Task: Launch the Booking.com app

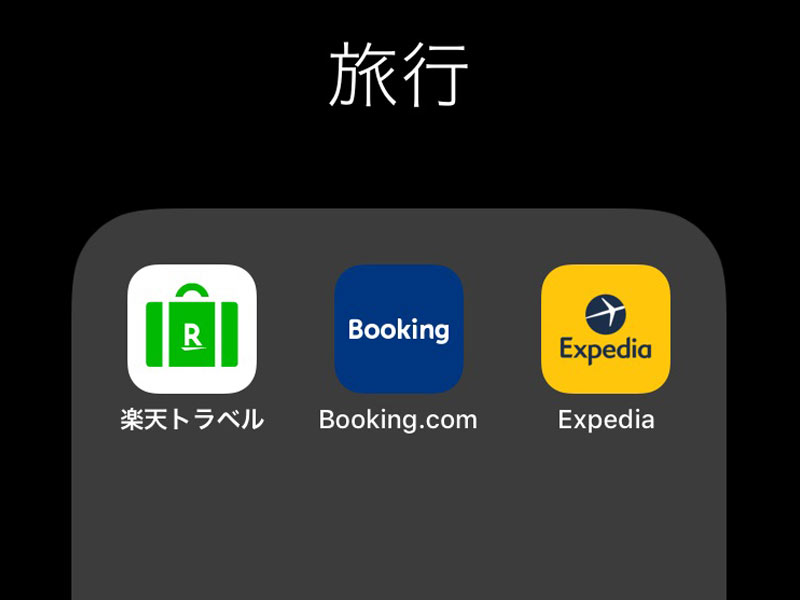Action: pyautogui.click(x=398, y=329)
